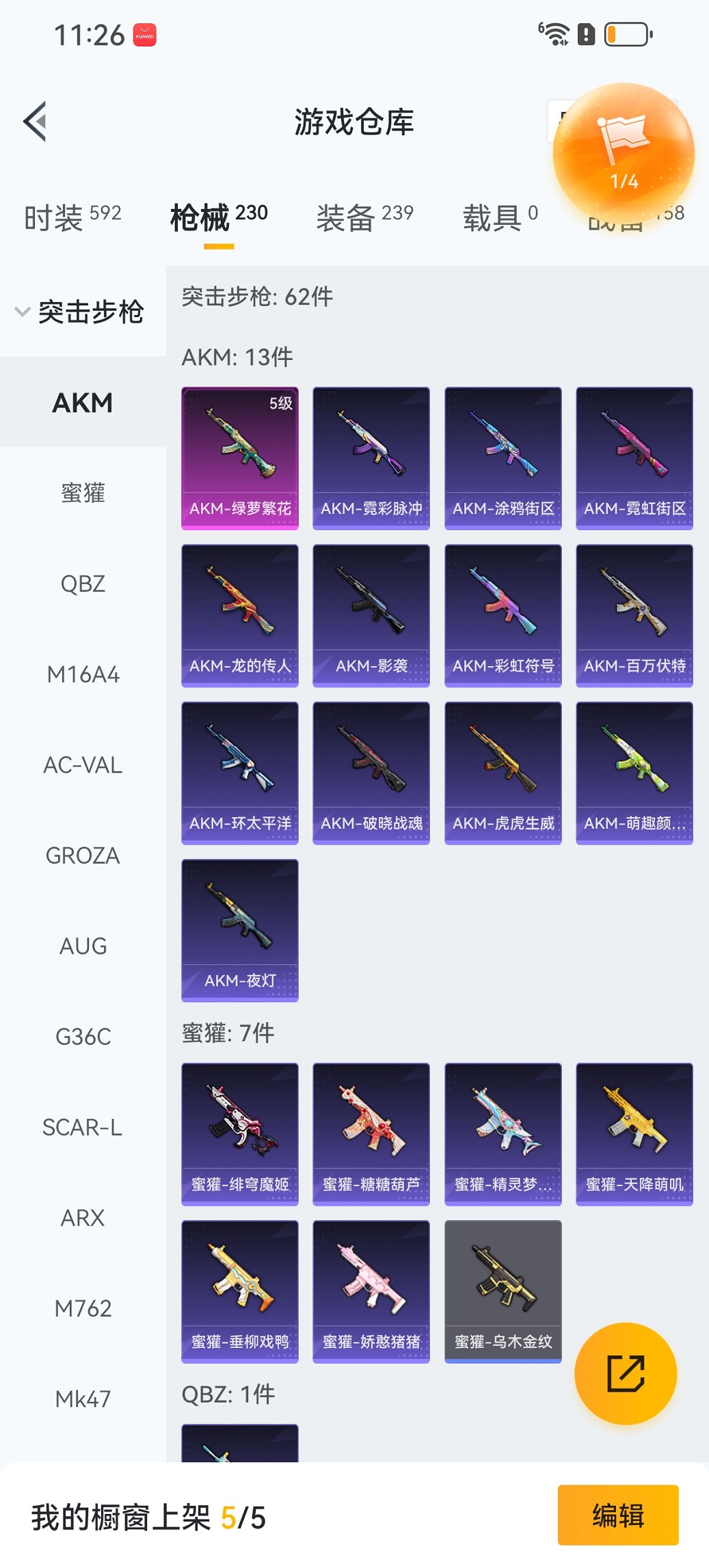Select M16A4 in the side list

[83, 674]
